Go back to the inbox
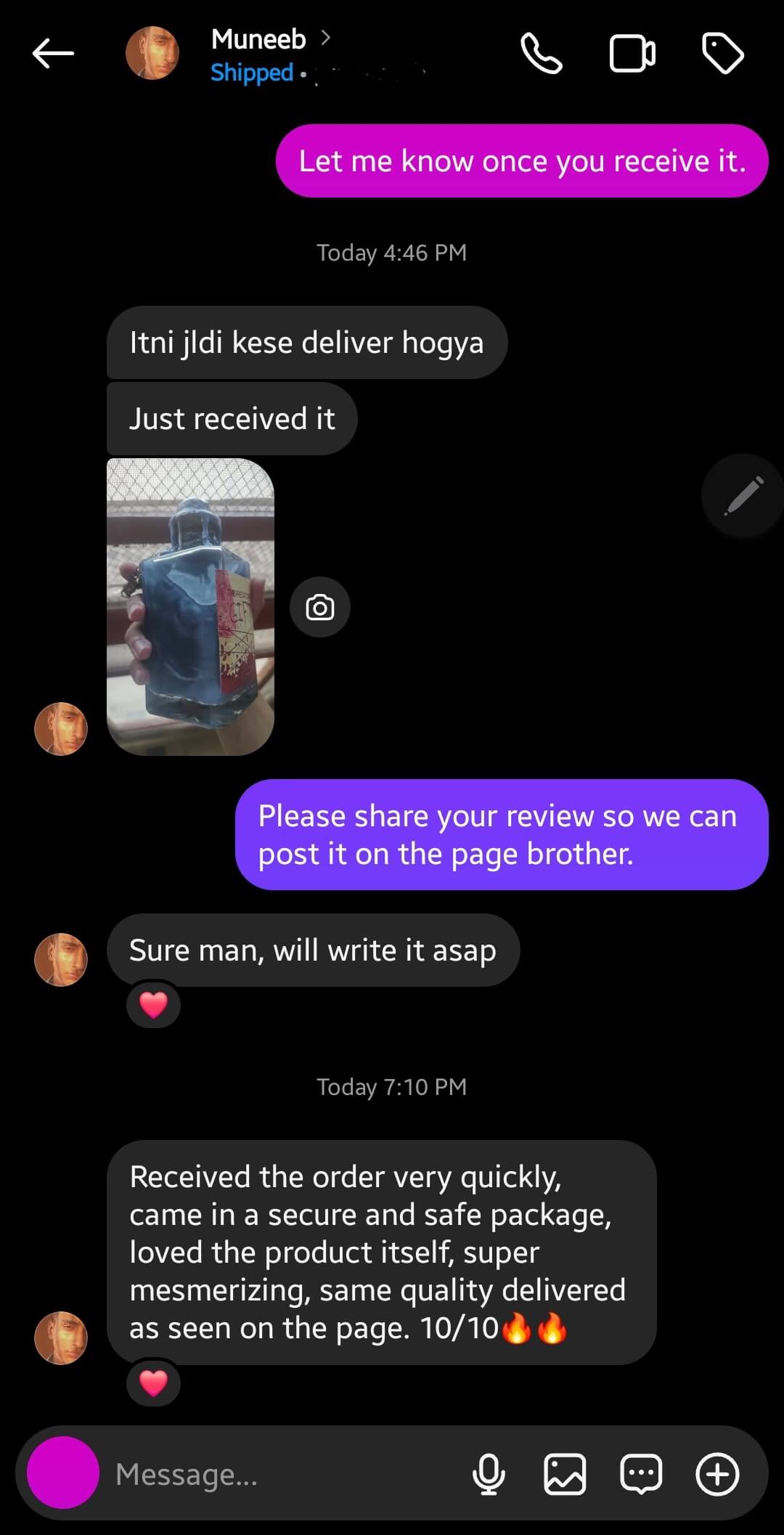The width and height of the screenshot is (784, 1535). (53, 54)
